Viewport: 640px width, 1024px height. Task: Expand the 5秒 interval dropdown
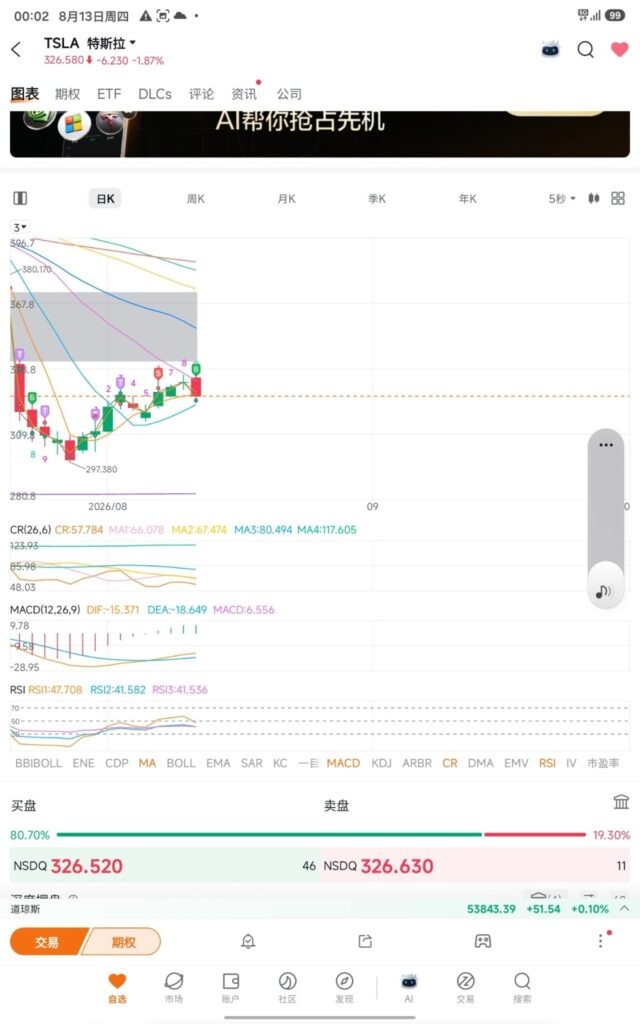(562, 199)
